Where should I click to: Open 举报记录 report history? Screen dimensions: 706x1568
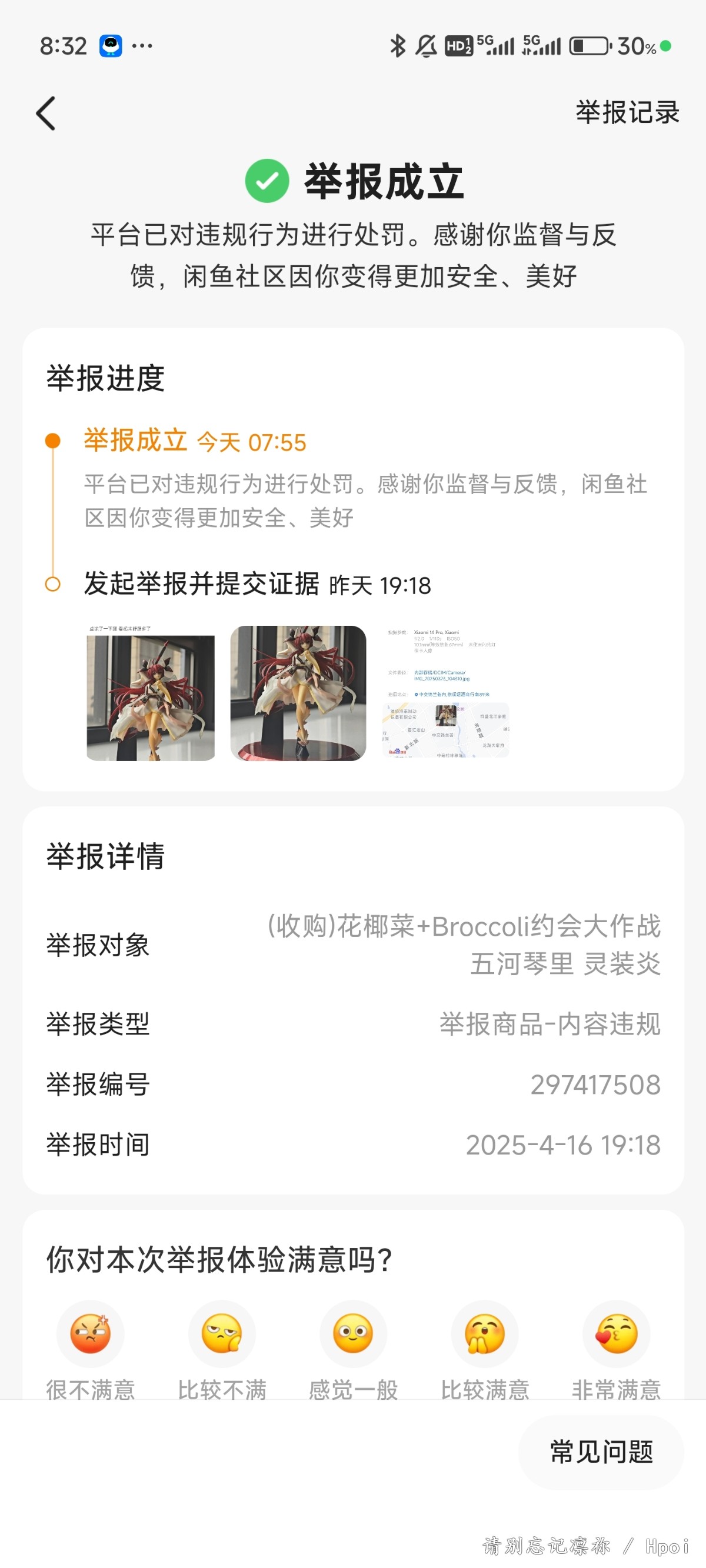[627, 112]
